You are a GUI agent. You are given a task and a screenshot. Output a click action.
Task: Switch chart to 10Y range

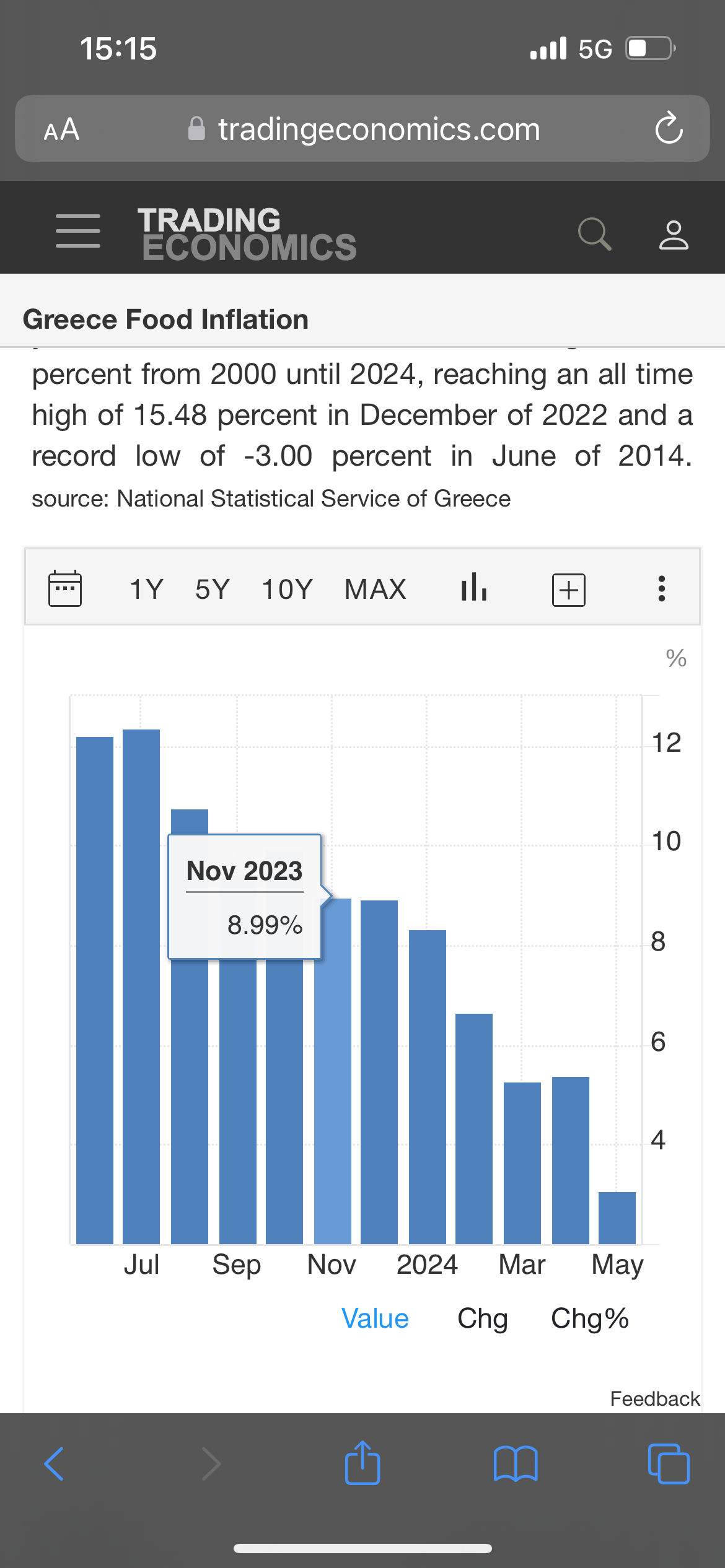[x=287, y=589]
